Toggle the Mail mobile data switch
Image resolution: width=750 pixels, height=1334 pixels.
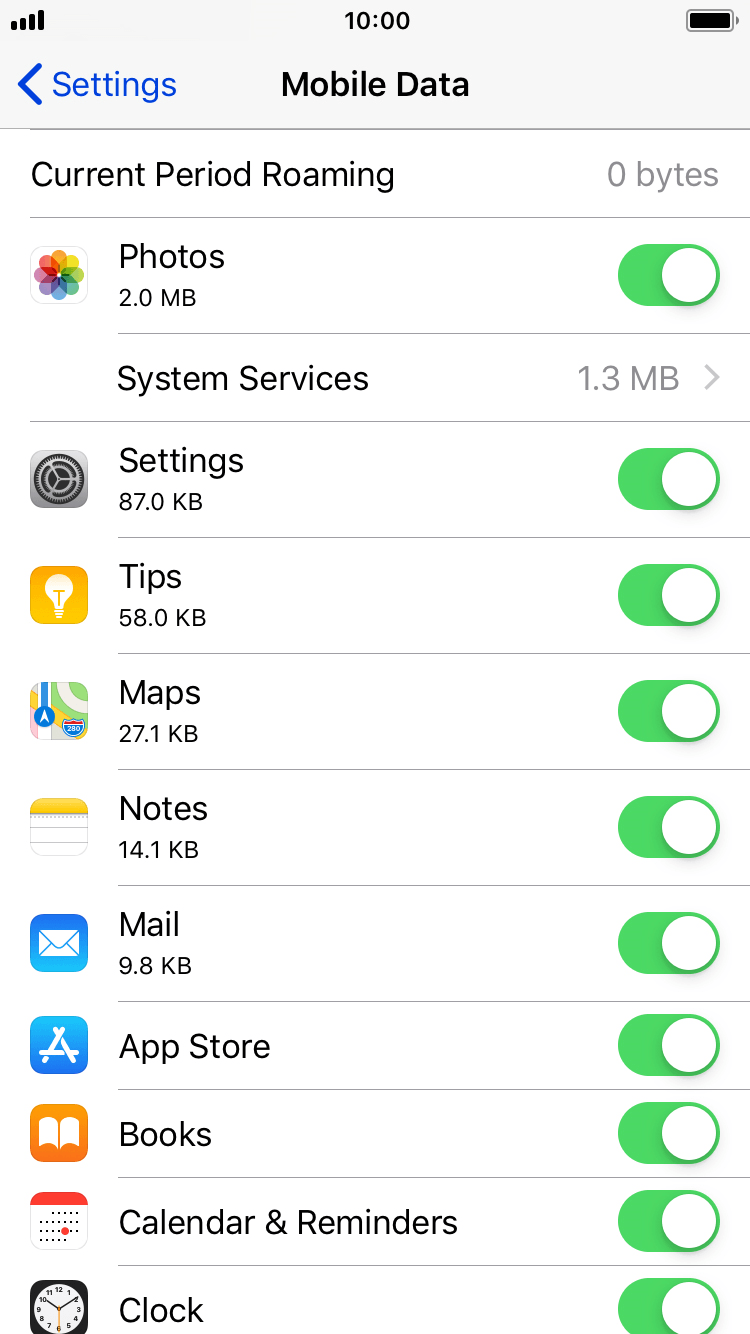pyautogui.click(x=669, y=943)
